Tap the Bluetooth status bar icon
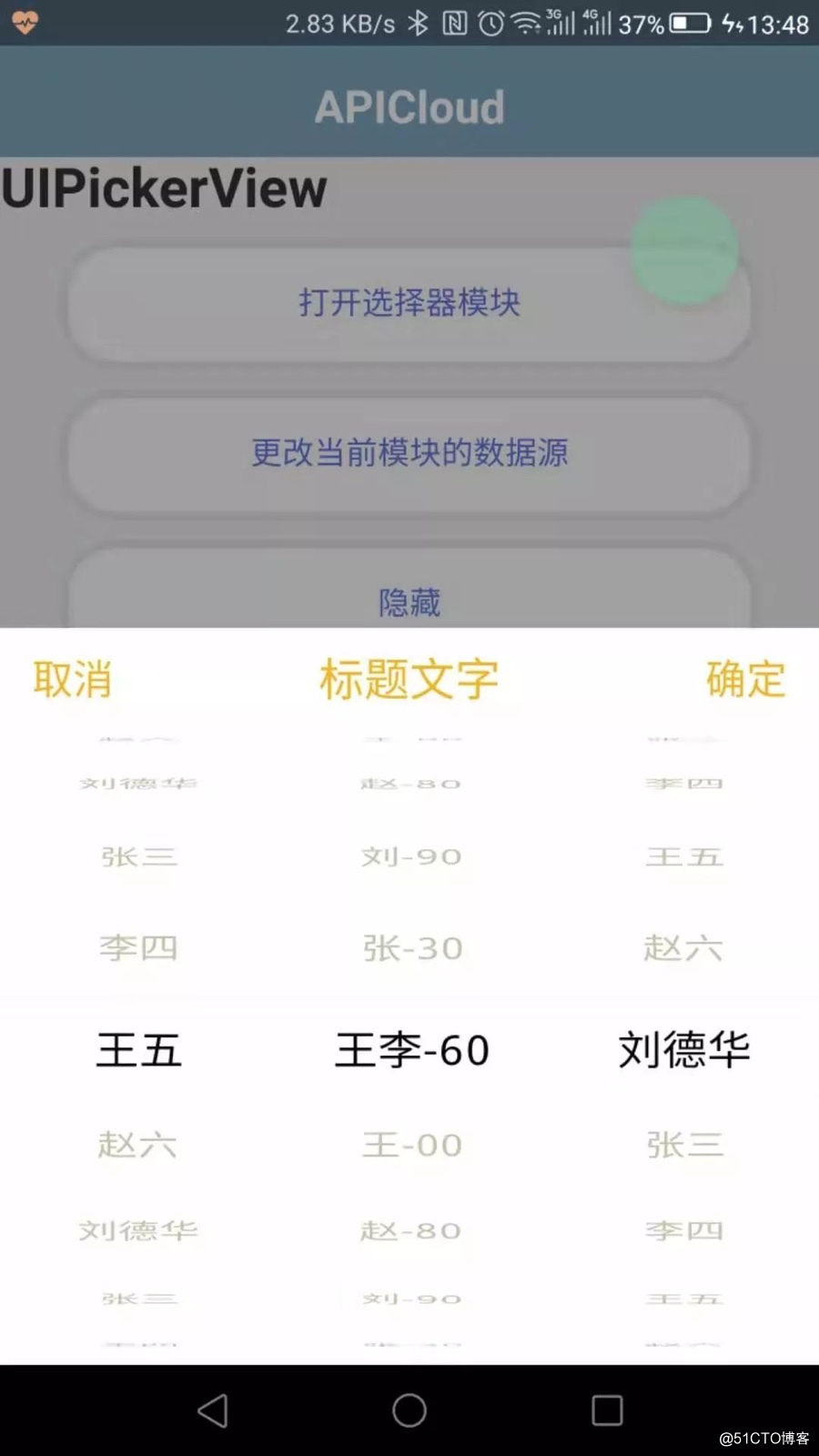Image resolution: width=819 pixels, height=1456 pixels. tap(418, 23)
